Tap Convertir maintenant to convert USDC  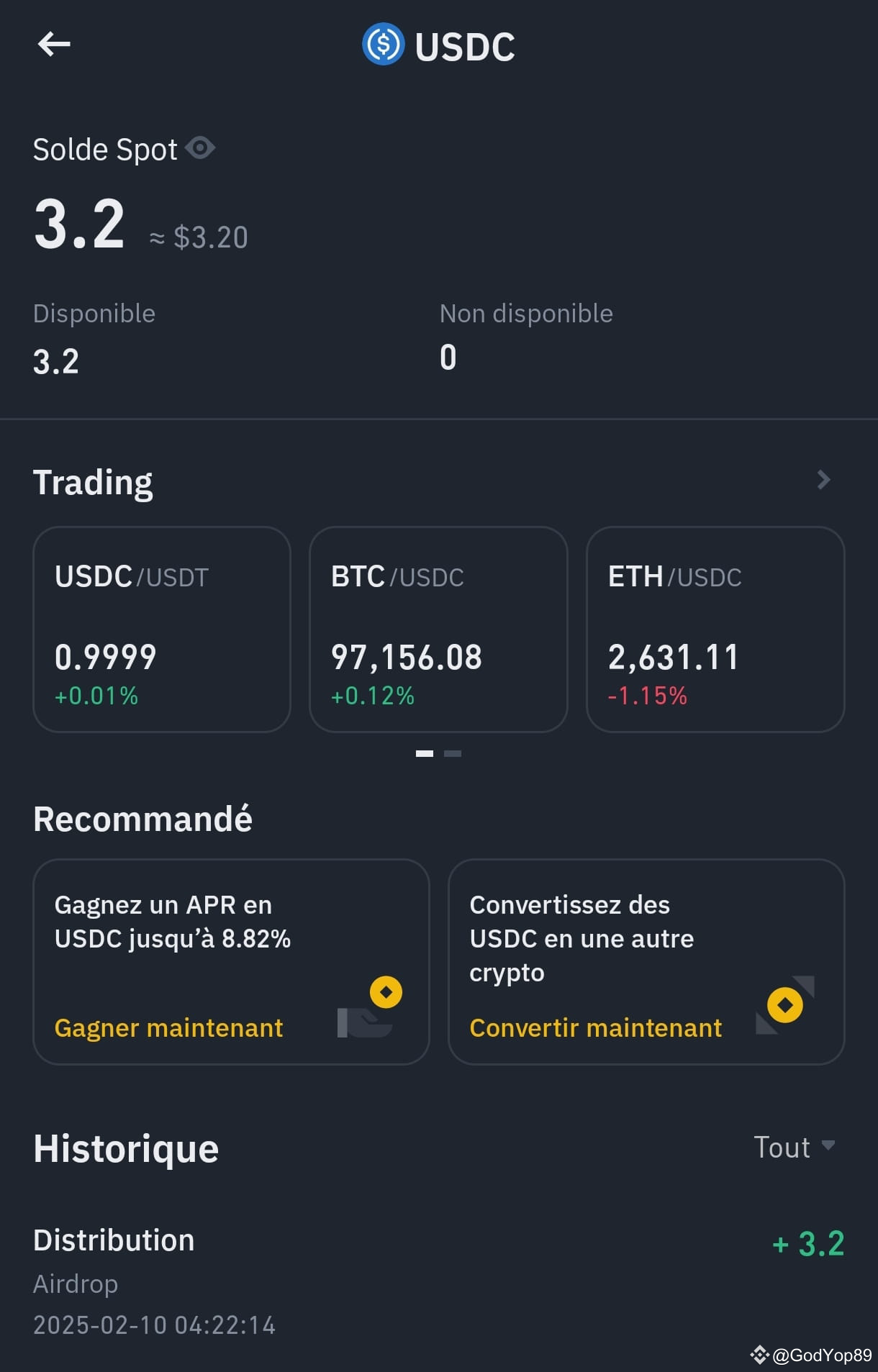tap(595, 1027)
